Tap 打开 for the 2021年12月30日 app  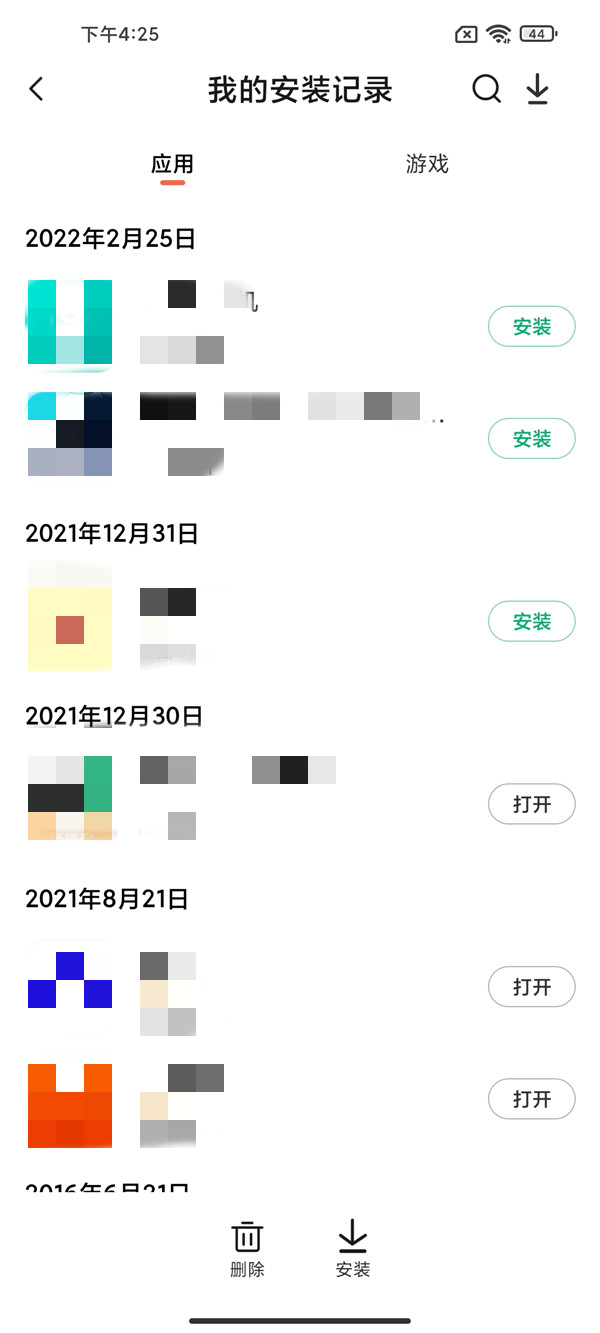click(531, 804)
